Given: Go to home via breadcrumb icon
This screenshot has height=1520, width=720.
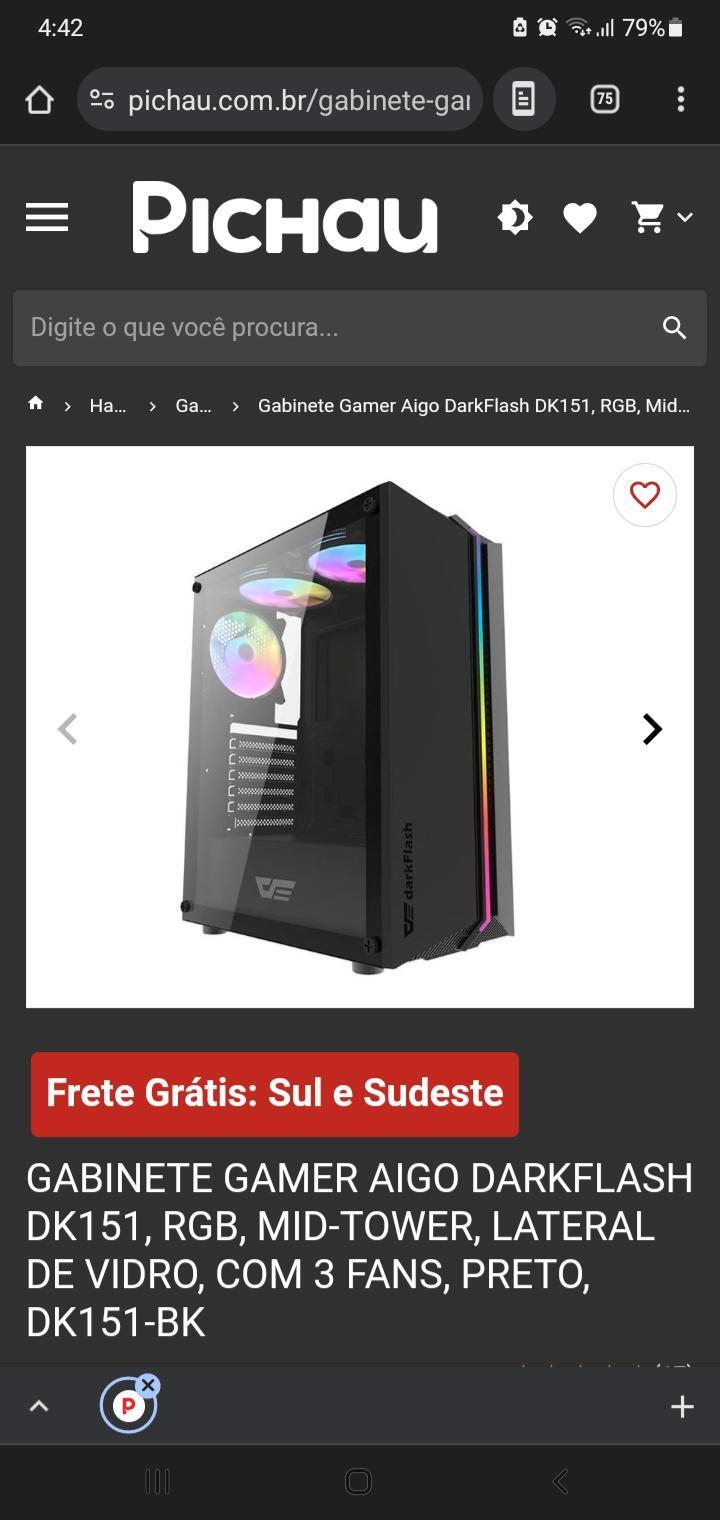Looking at the screenshot, I should coord(36,403).
